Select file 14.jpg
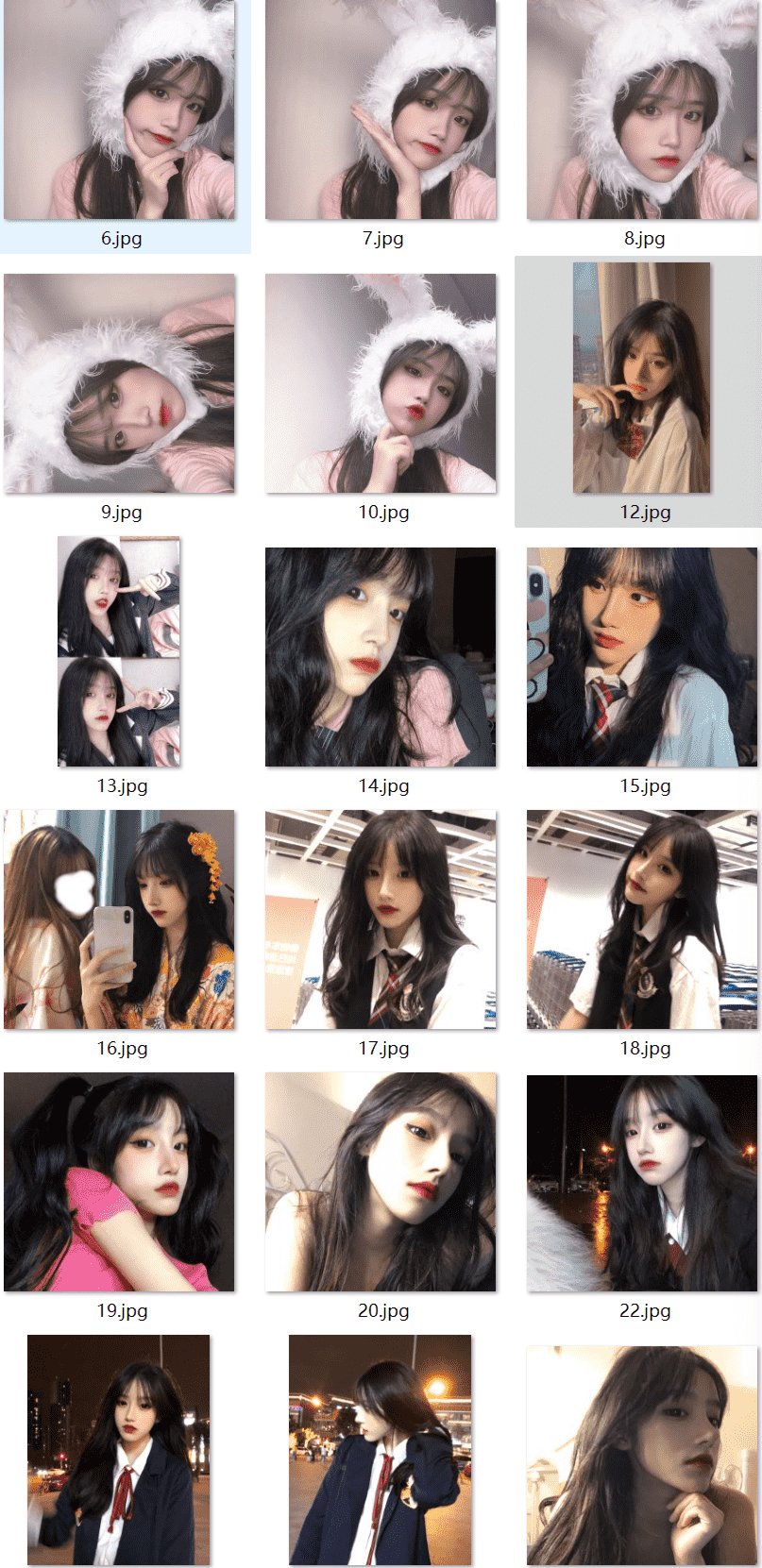The height and width of the screenshot is (1568, 762). 381,657
